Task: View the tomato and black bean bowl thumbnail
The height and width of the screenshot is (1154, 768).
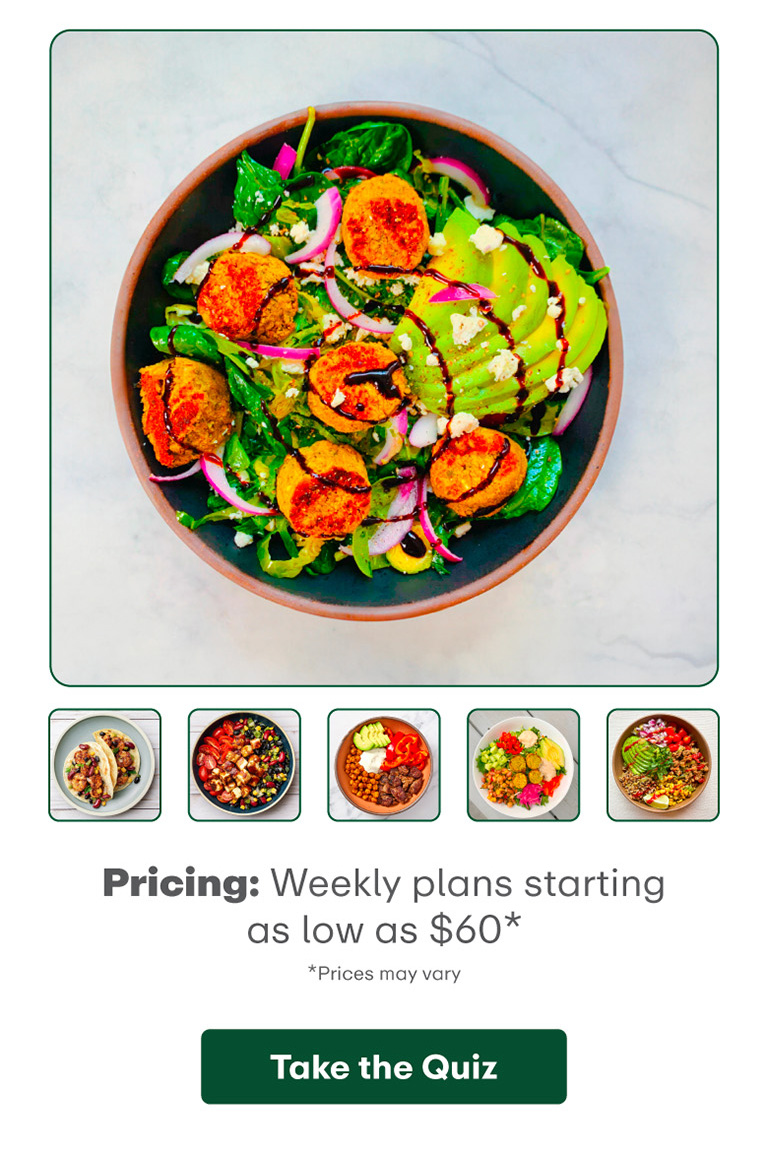Action: click(x=244, y=765)
